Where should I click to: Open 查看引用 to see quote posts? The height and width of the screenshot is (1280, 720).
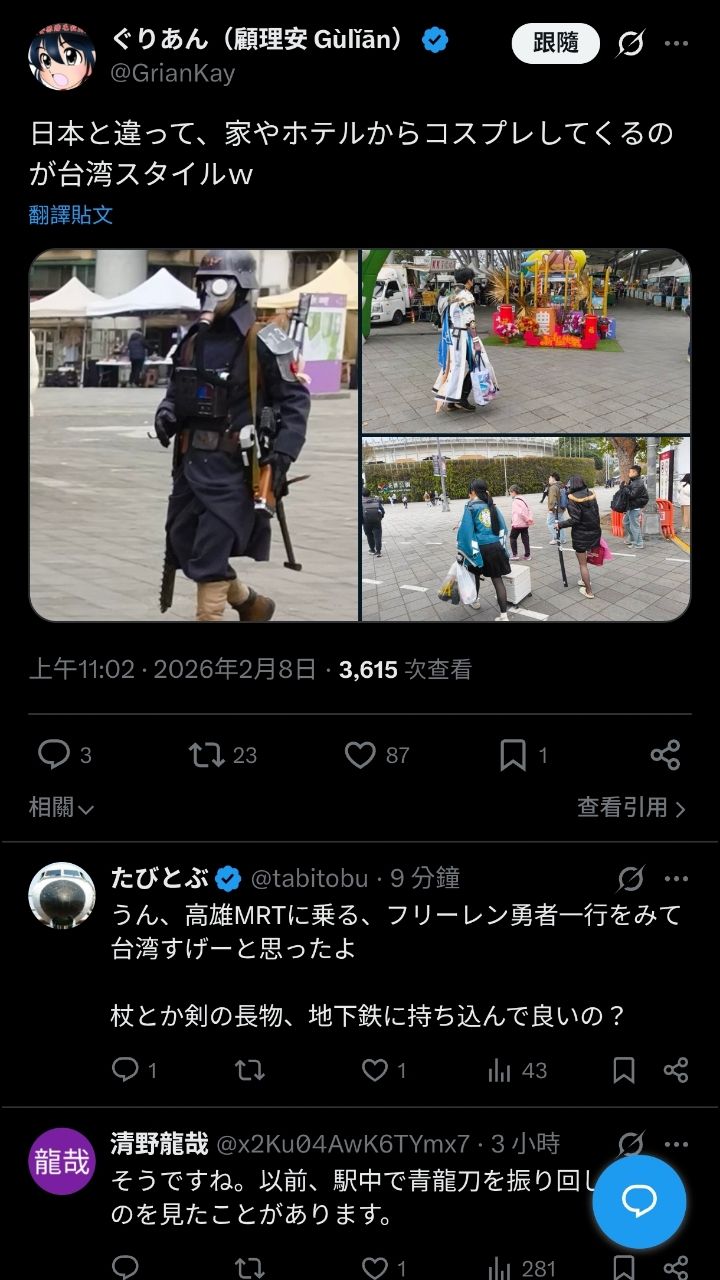pyautogui.click(x=631, y=808)
